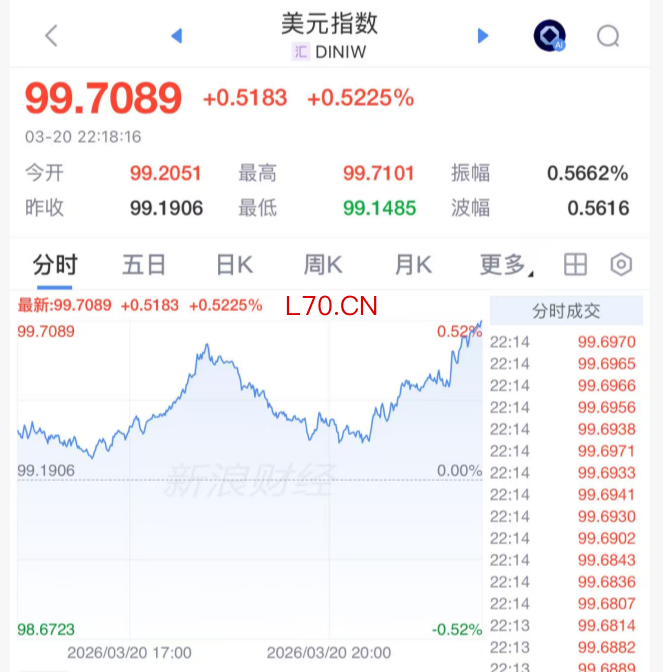Go back using the top-left arrow
663x672 pixels.
pyautogui.click(x=52, y=36)
